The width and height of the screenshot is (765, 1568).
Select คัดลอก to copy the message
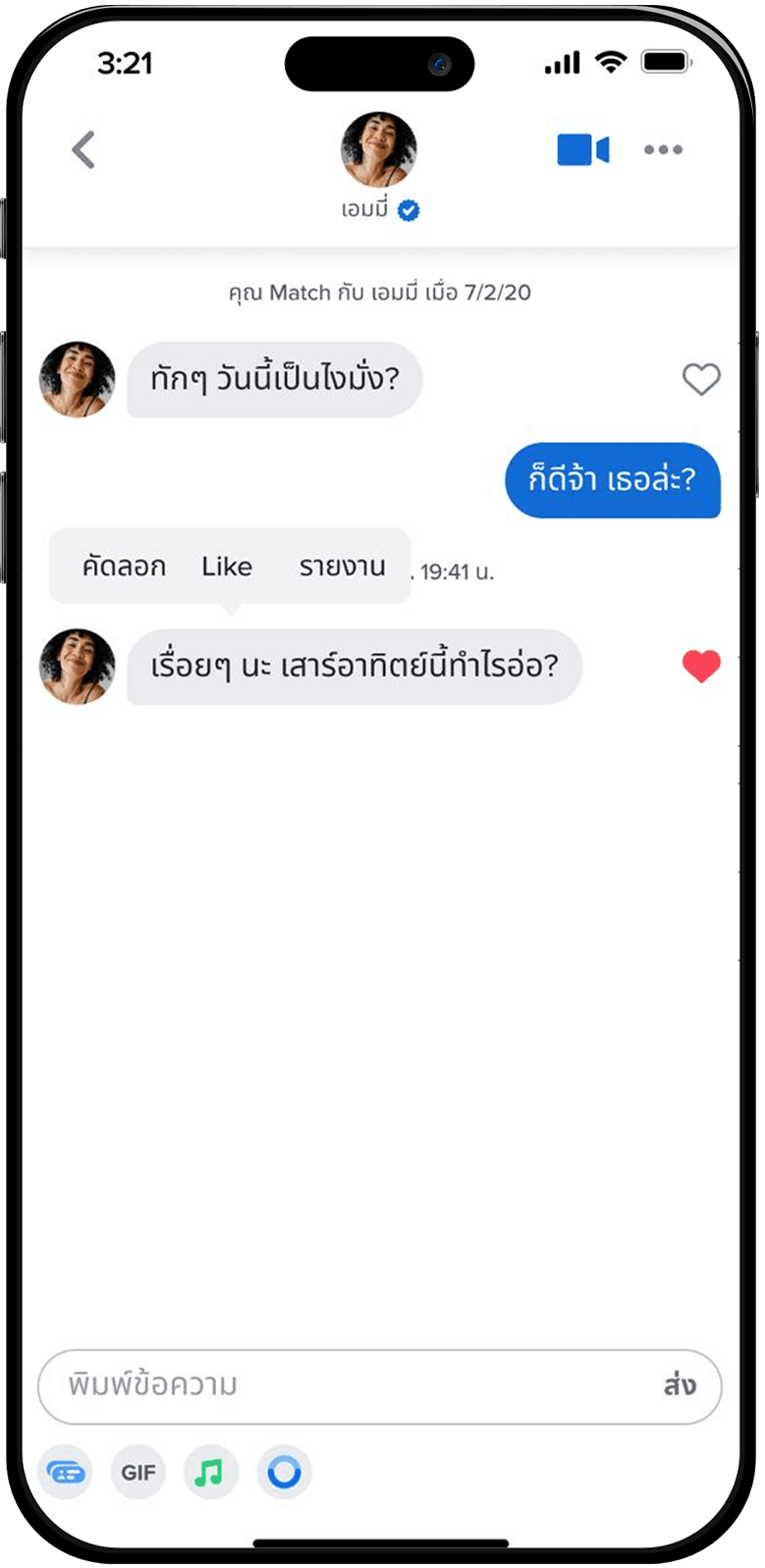tap(124, 566)
